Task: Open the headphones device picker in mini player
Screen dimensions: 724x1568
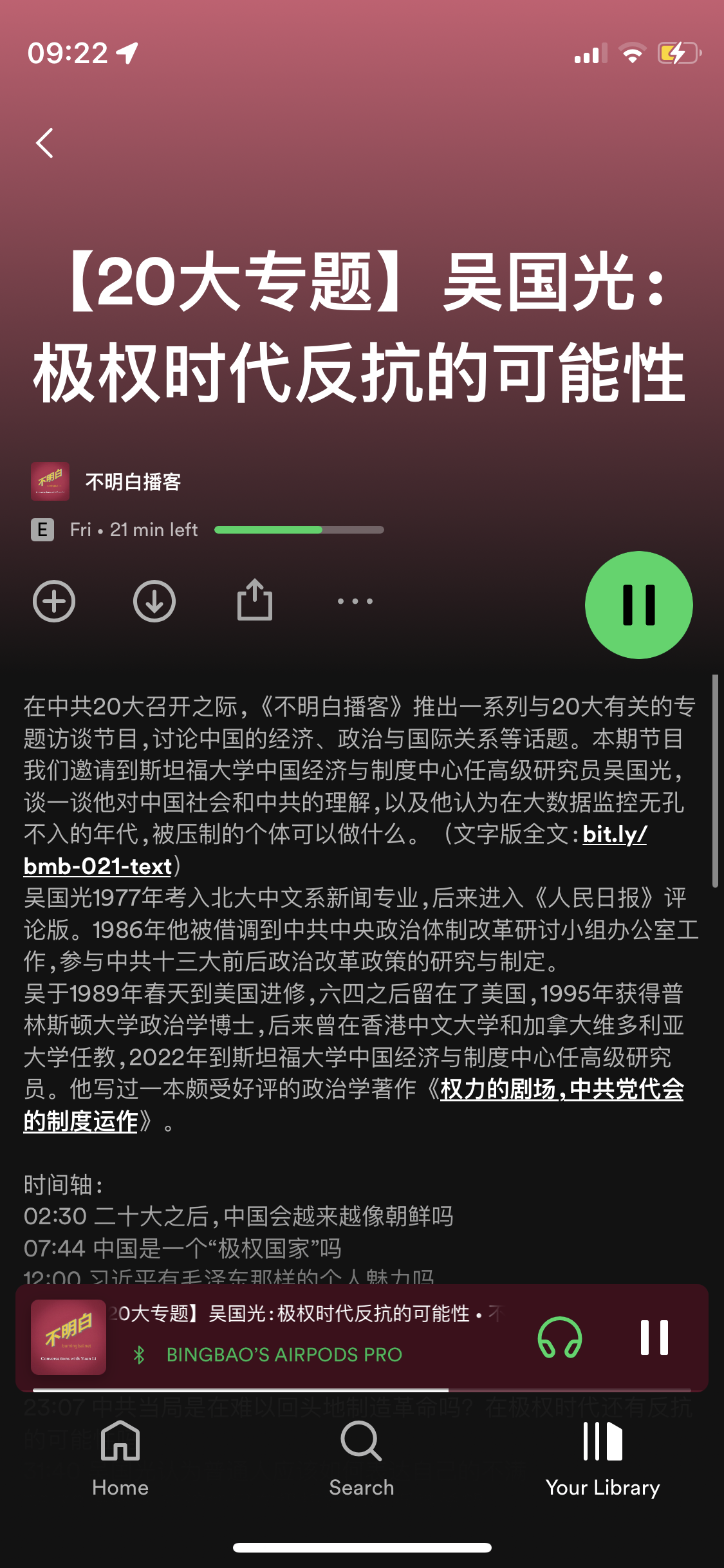Action: tap(560, 1338)
